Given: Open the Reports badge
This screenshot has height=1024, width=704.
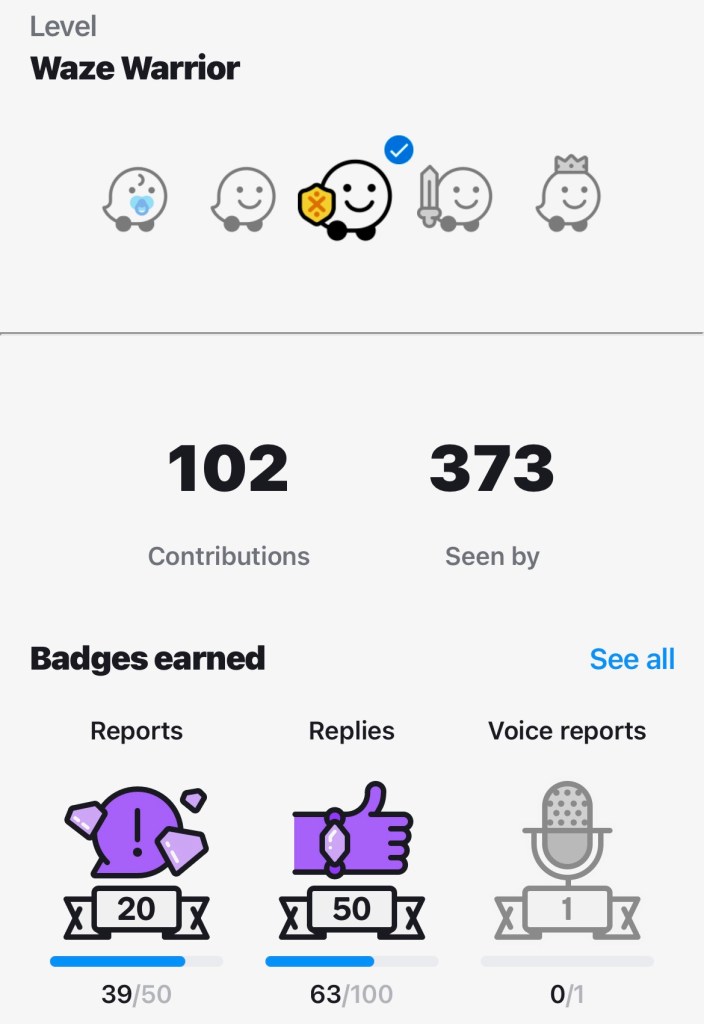Looking at the screenshot, I should (136, 860).
